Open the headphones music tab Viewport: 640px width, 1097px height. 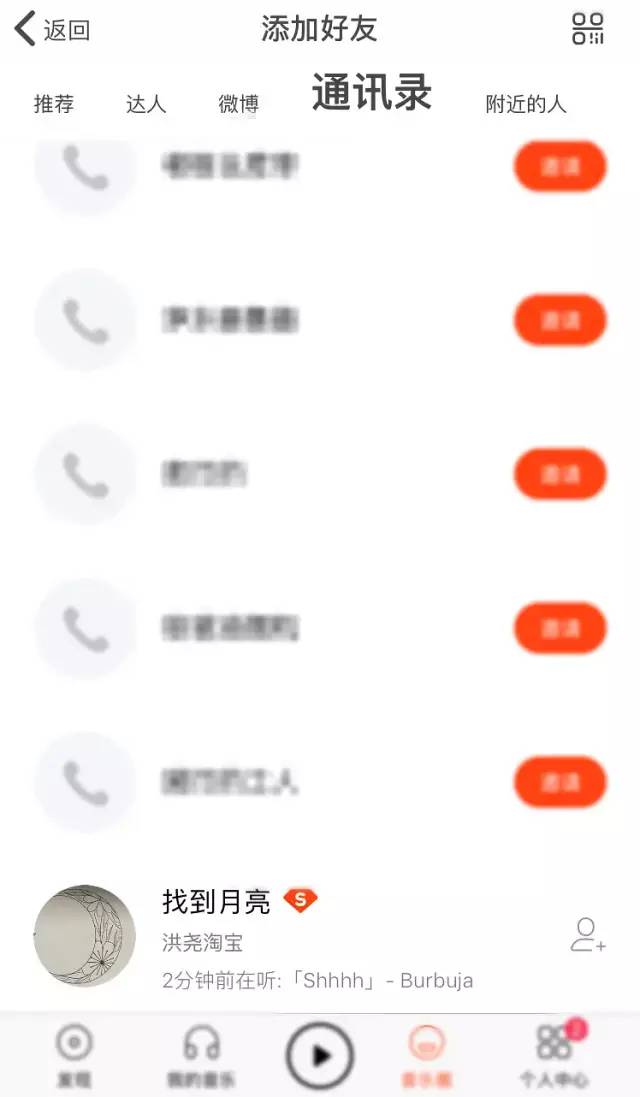tap(201, 1056)
